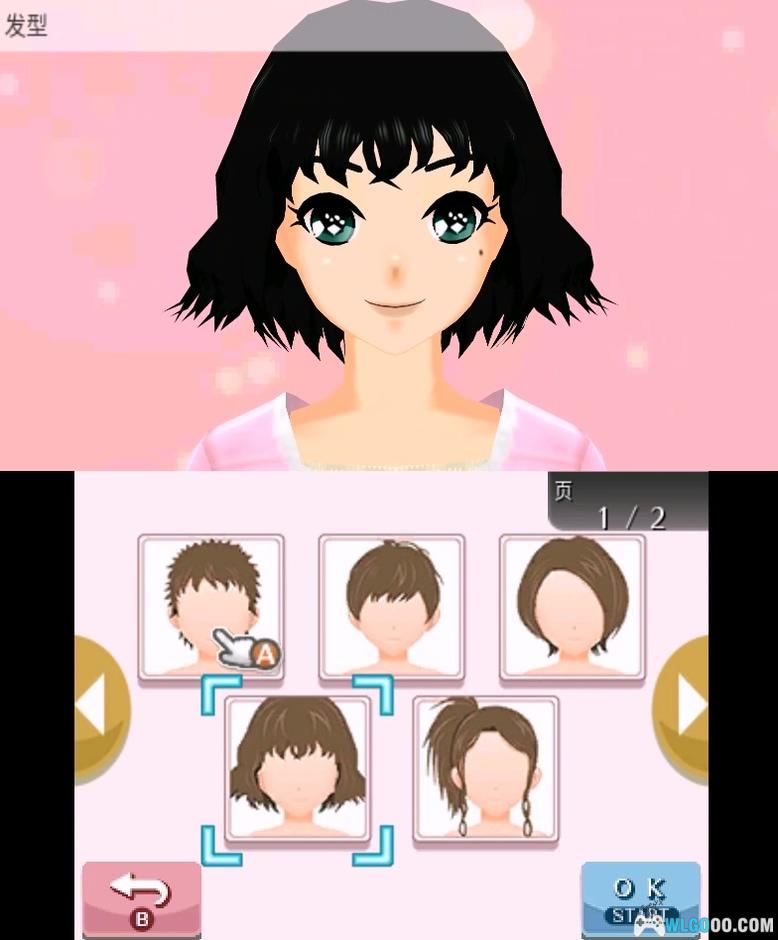This screenshot has width=778, height=940.
Task: Go to the next hairstyle page
Action: click(x=684, y=708)
